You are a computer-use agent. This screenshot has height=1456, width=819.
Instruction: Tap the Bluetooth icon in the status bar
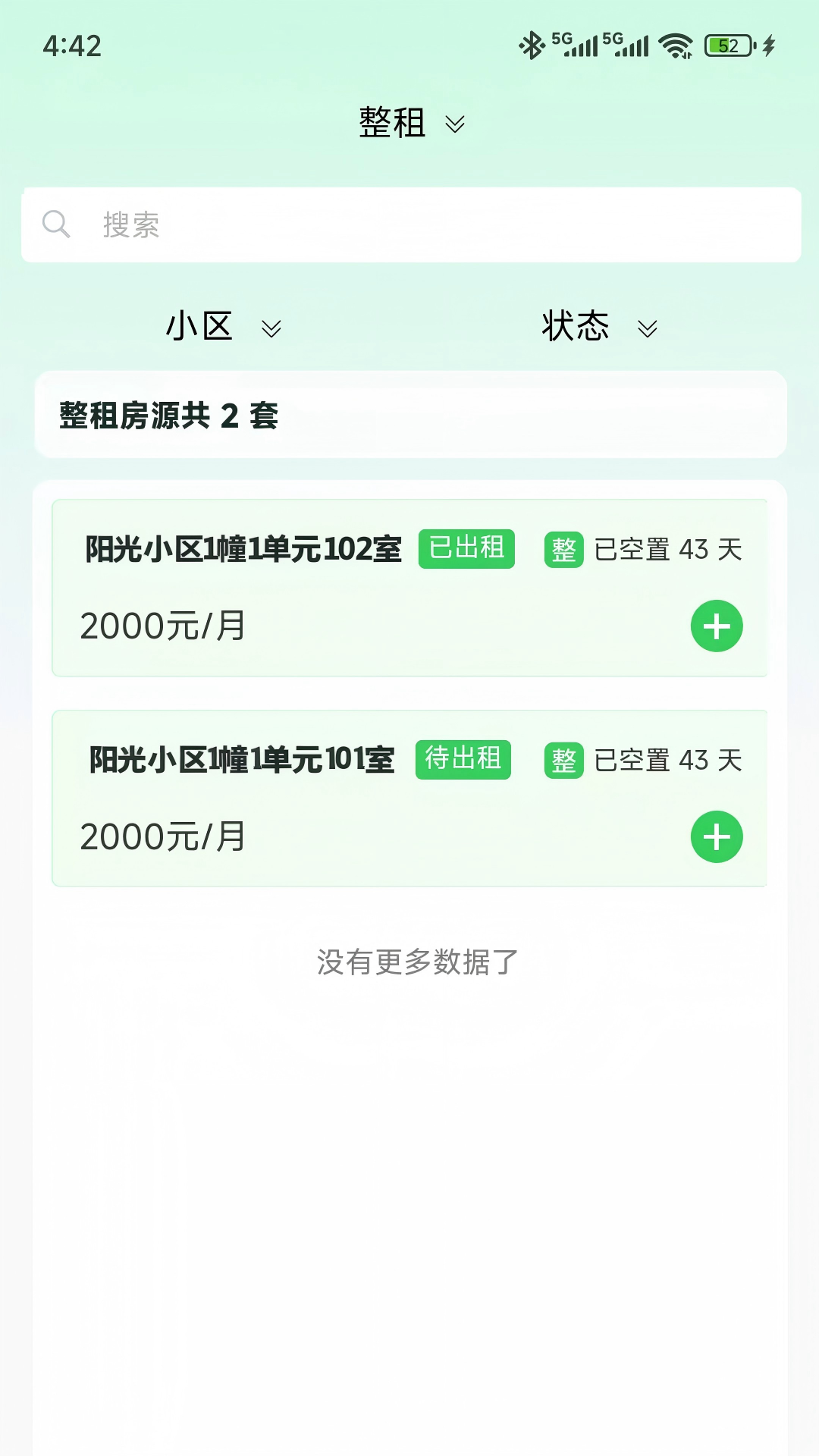click(533, 45)
